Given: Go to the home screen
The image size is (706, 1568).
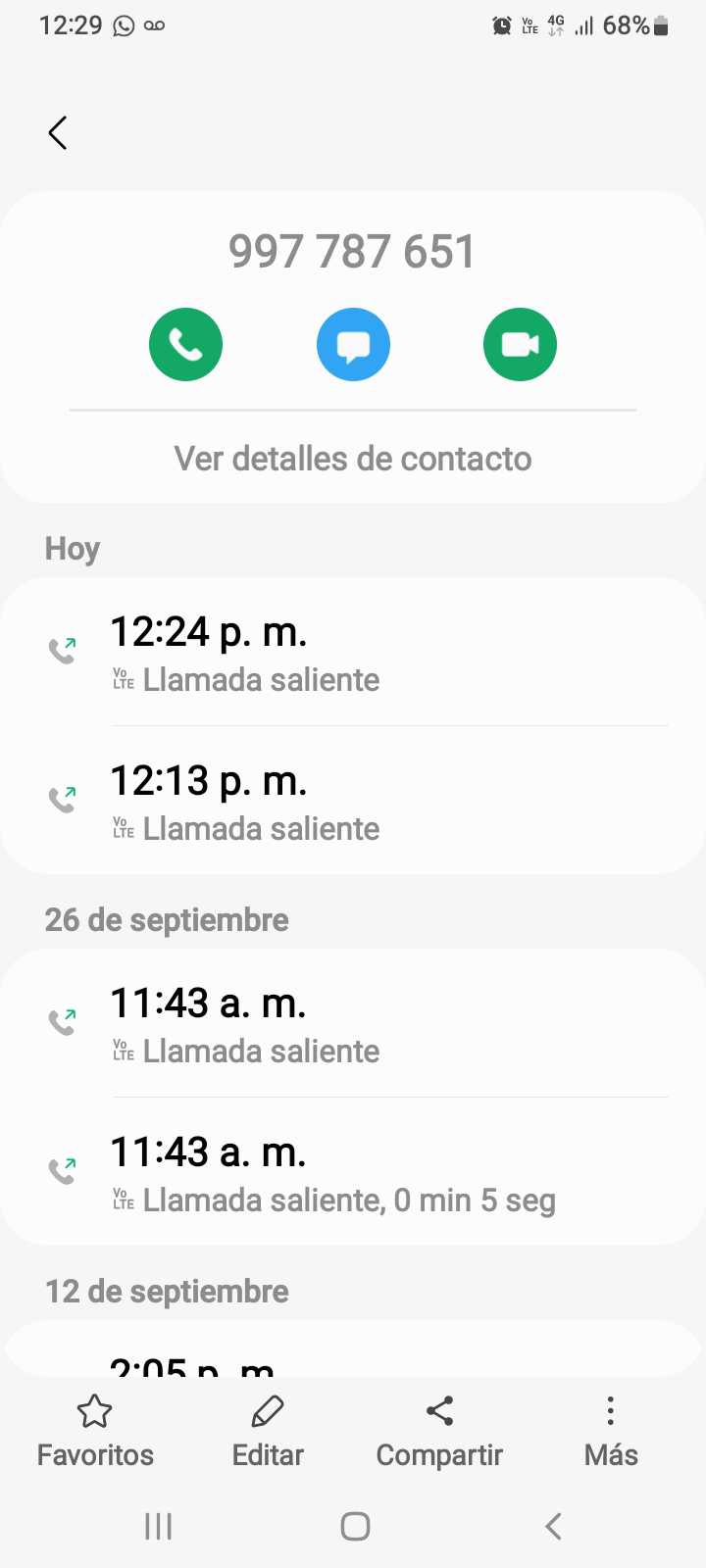Looking at the screenshot, I should point(355,1526).
